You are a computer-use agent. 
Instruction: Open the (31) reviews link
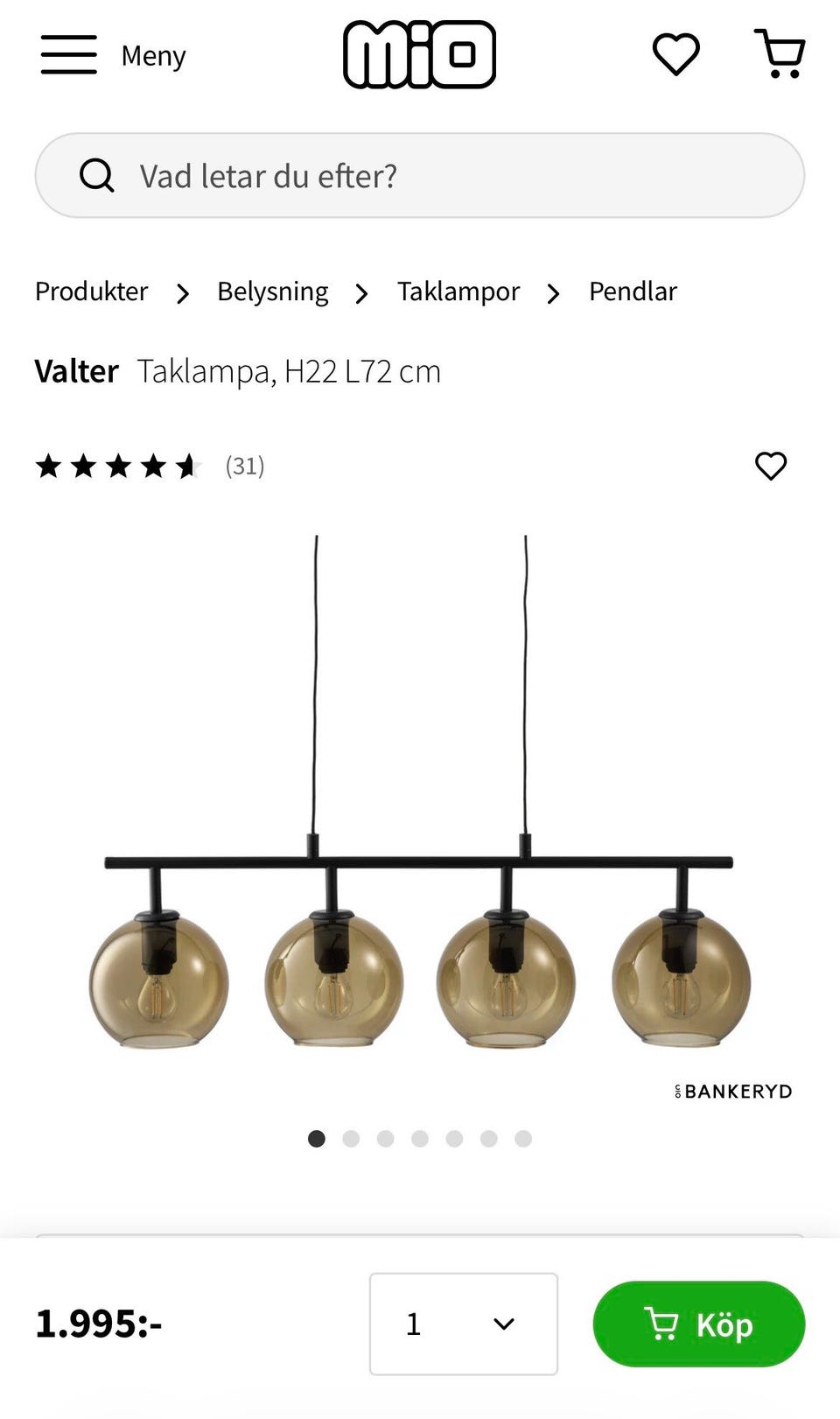pos(243,467)
